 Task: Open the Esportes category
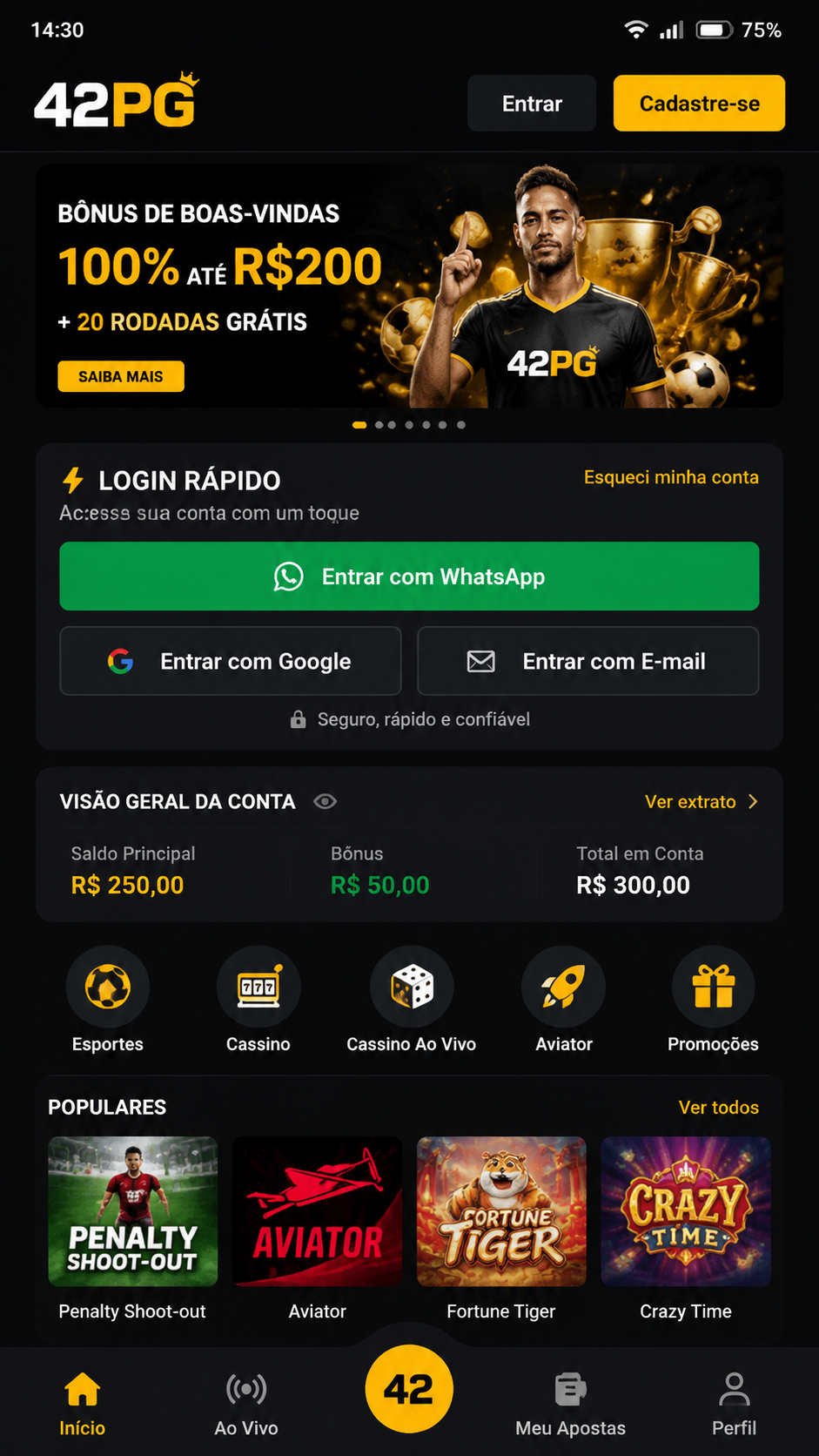(x=108, y=1000)
